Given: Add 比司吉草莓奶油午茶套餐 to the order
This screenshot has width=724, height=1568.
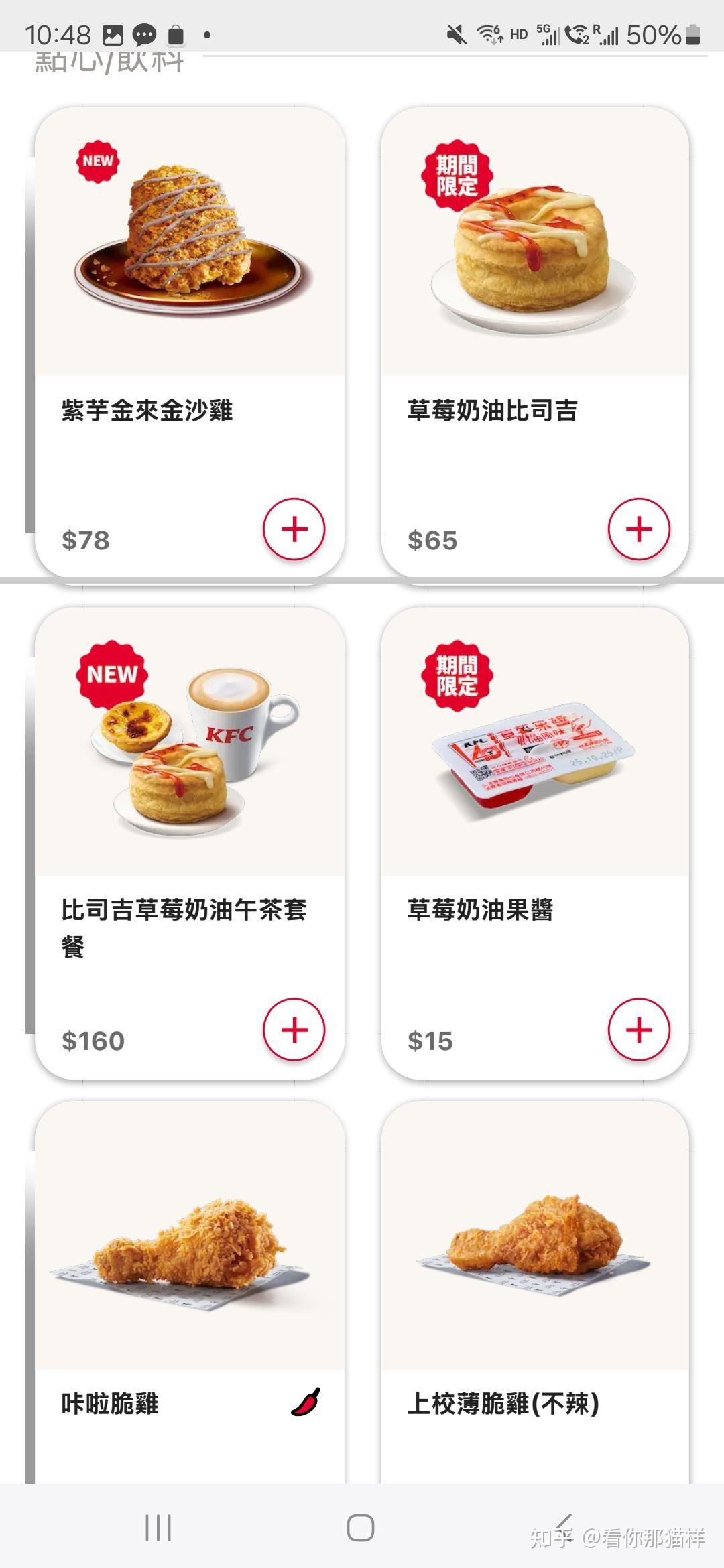Looking at the screenshot, I should [294, 1029].
